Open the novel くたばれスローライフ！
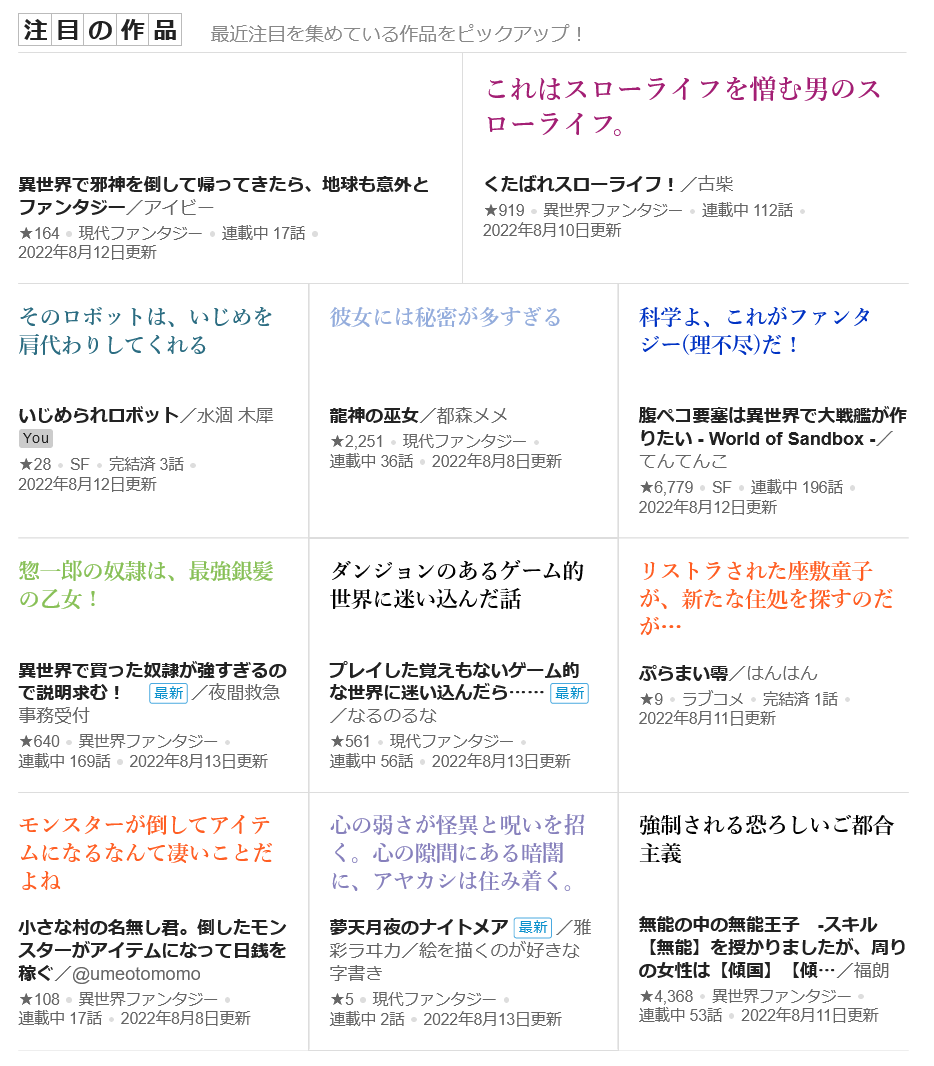Viewport: 934px width, 1066px height. (579, 184)
